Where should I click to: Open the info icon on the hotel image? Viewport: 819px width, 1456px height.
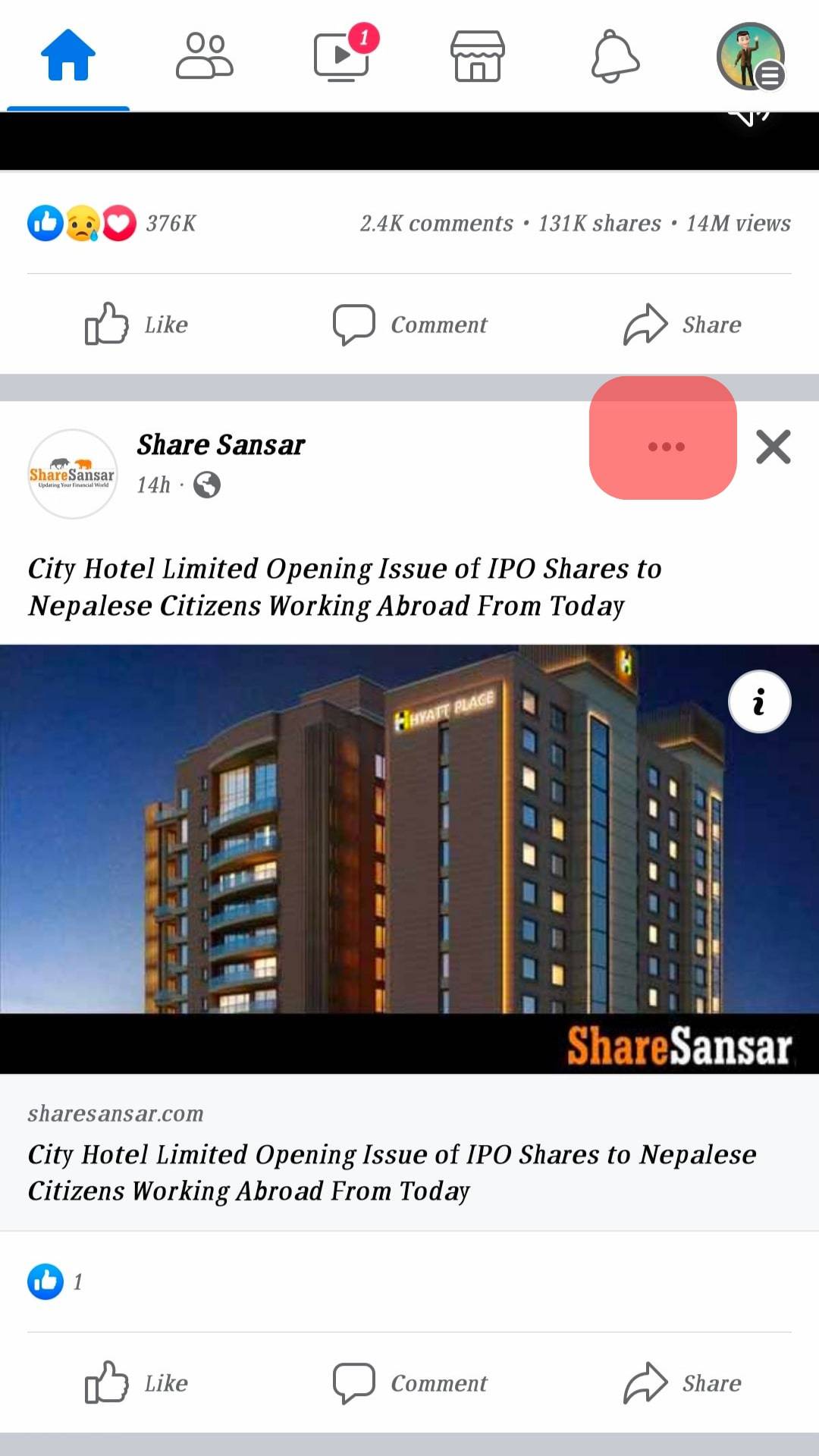pyautogui.click(x=759, y=701)
